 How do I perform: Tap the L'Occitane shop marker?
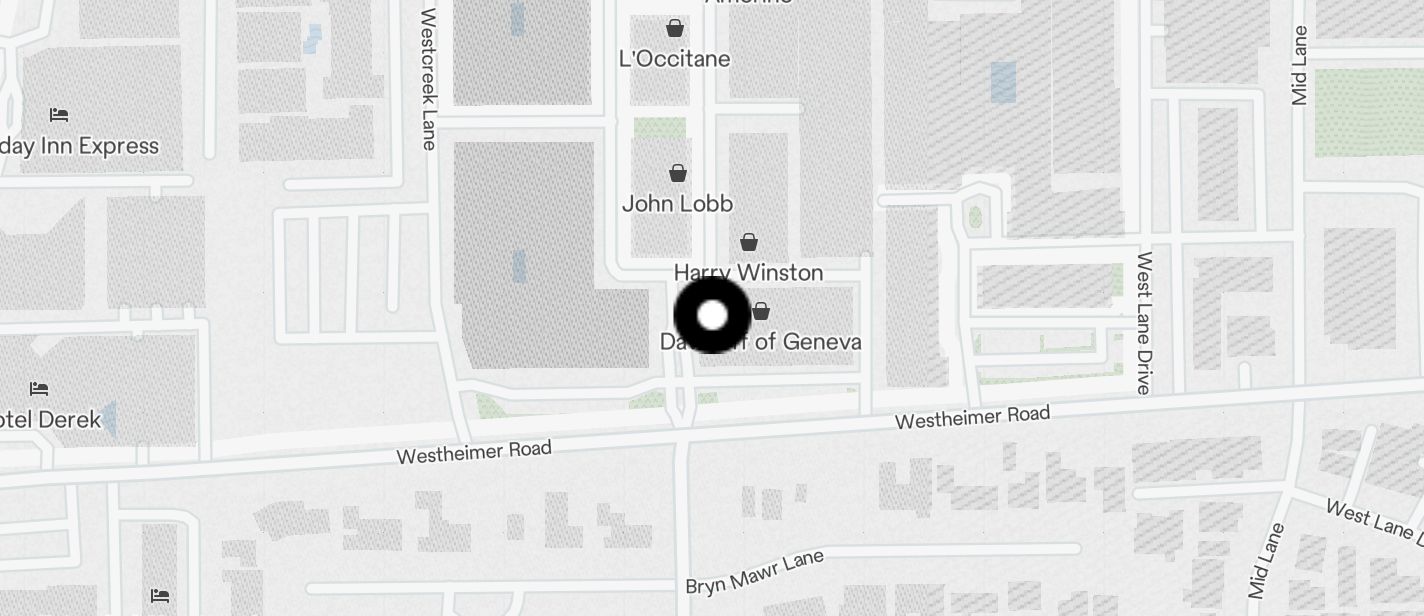pos(675,28)
